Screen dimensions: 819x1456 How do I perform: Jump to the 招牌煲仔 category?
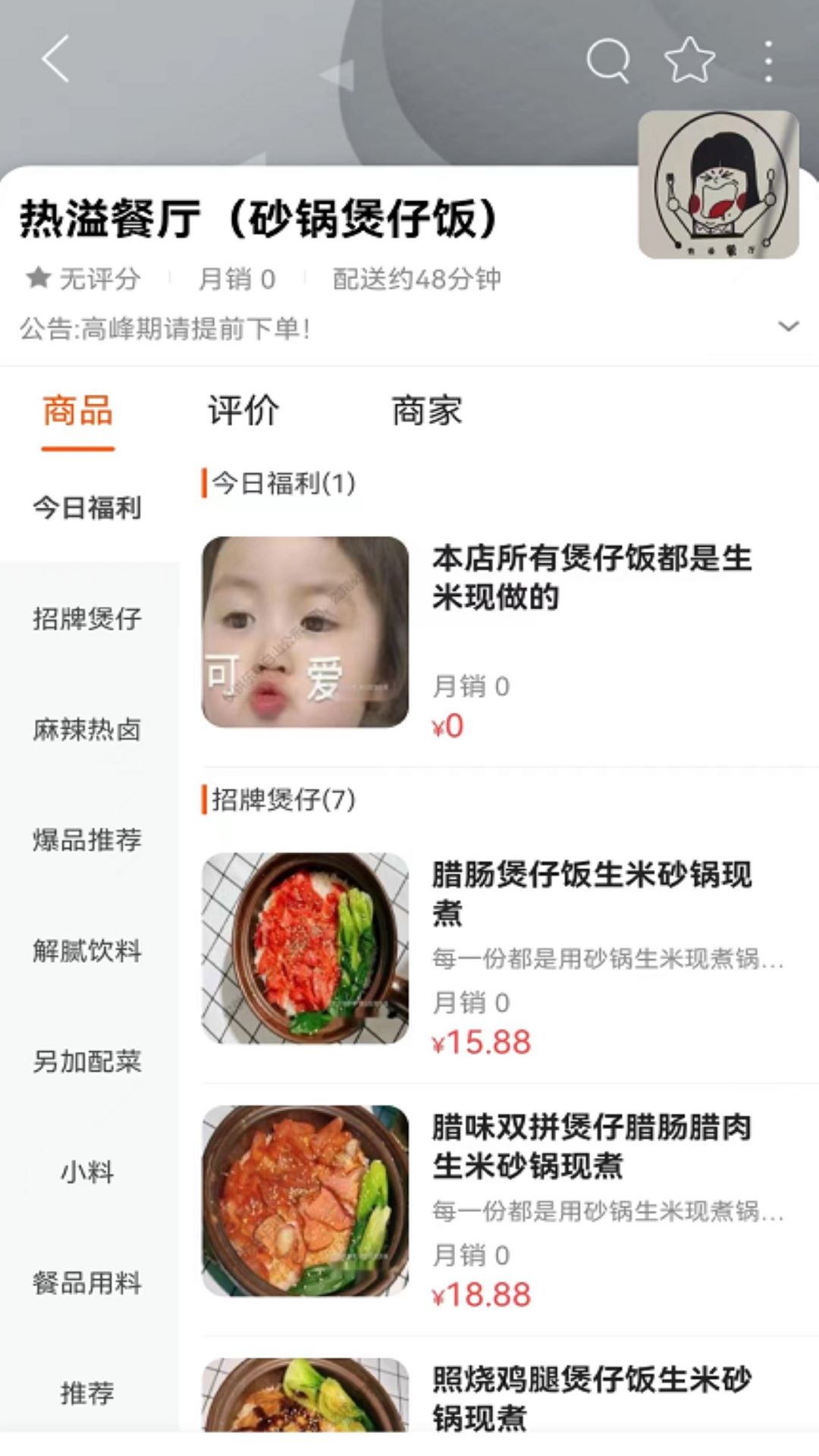pos(87,618)
